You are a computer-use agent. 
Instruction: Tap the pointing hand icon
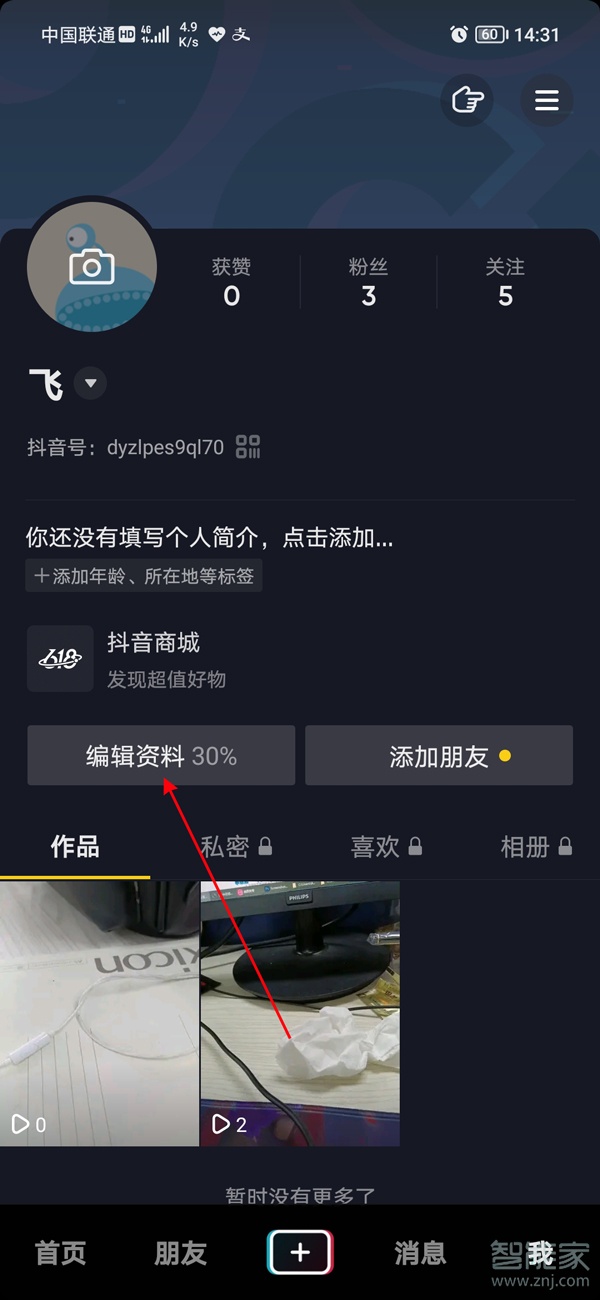[467, 100]
